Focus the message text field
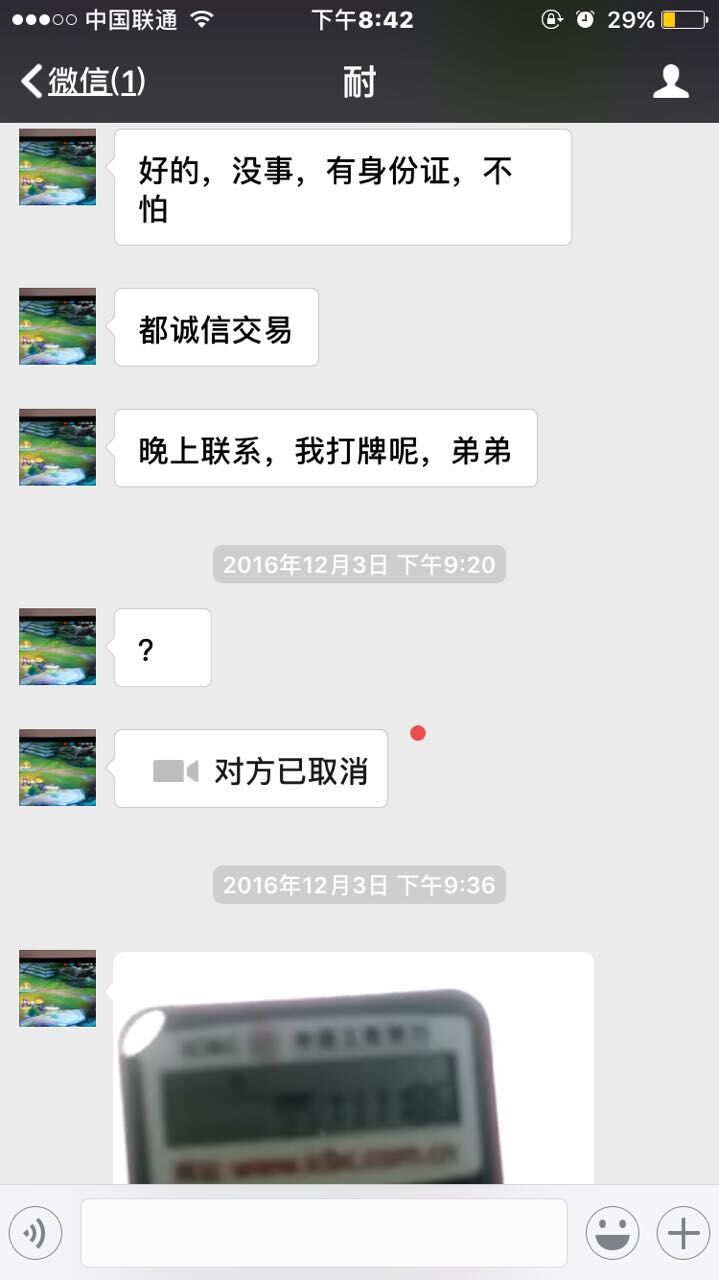 [x=323, y=1233]
